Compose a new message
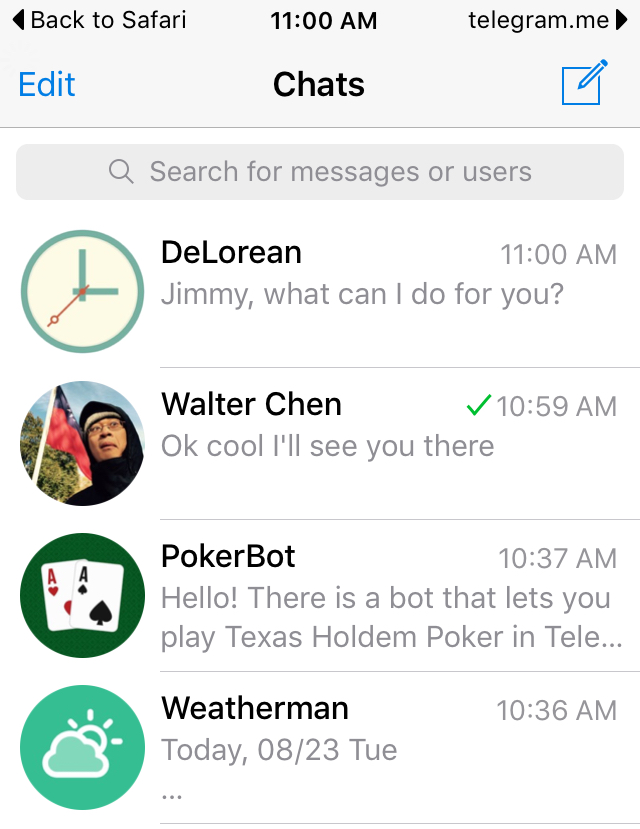This screenshot has height=829, width=640. (584, 83)
